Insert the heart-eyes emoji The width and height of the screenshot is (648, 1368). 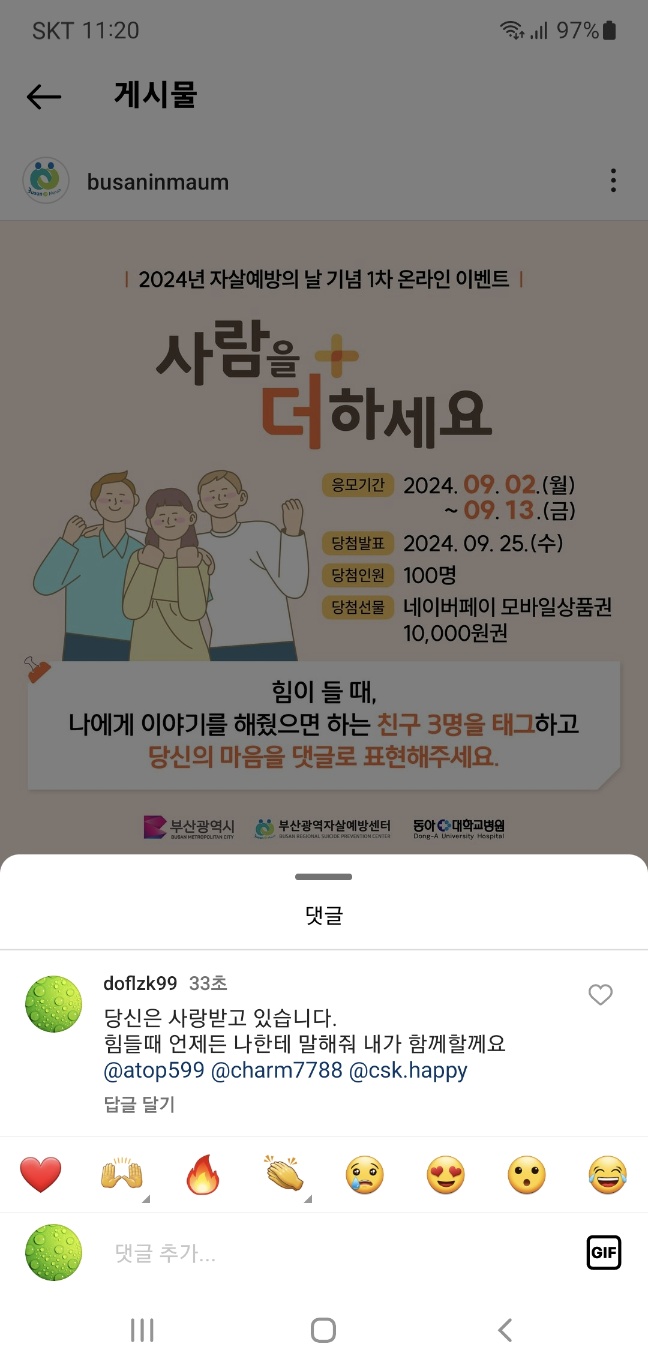pyautogui.click(x=446, y=1175)
